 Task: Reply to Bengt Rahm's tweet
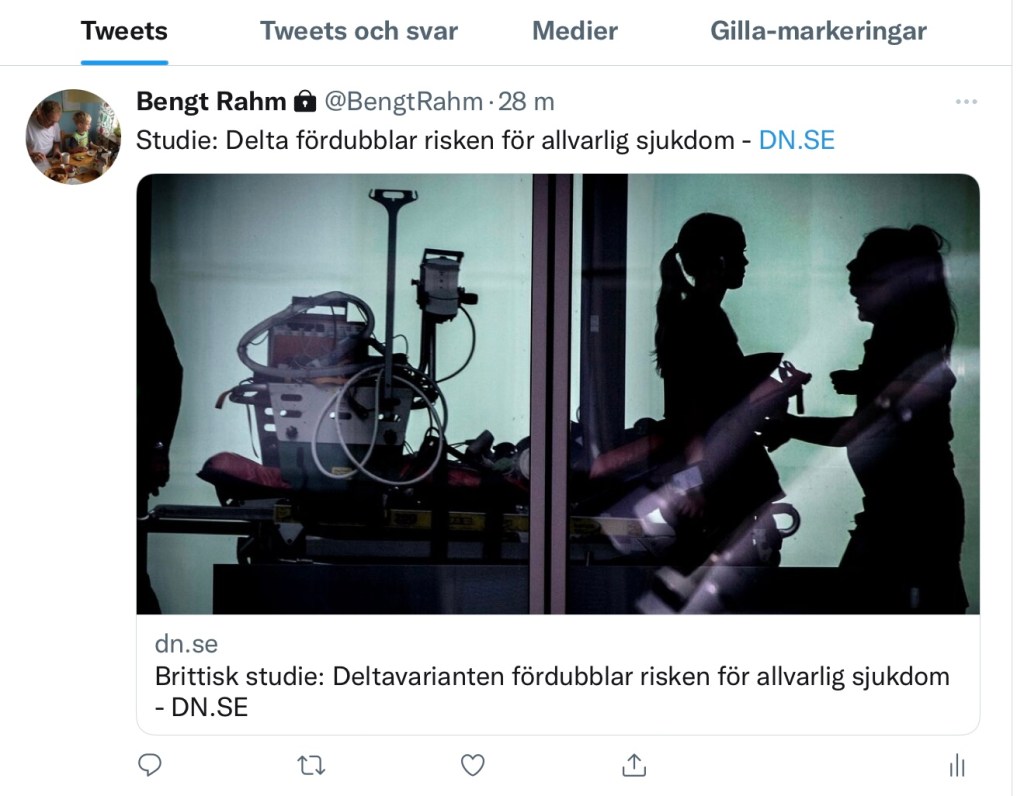149,765
